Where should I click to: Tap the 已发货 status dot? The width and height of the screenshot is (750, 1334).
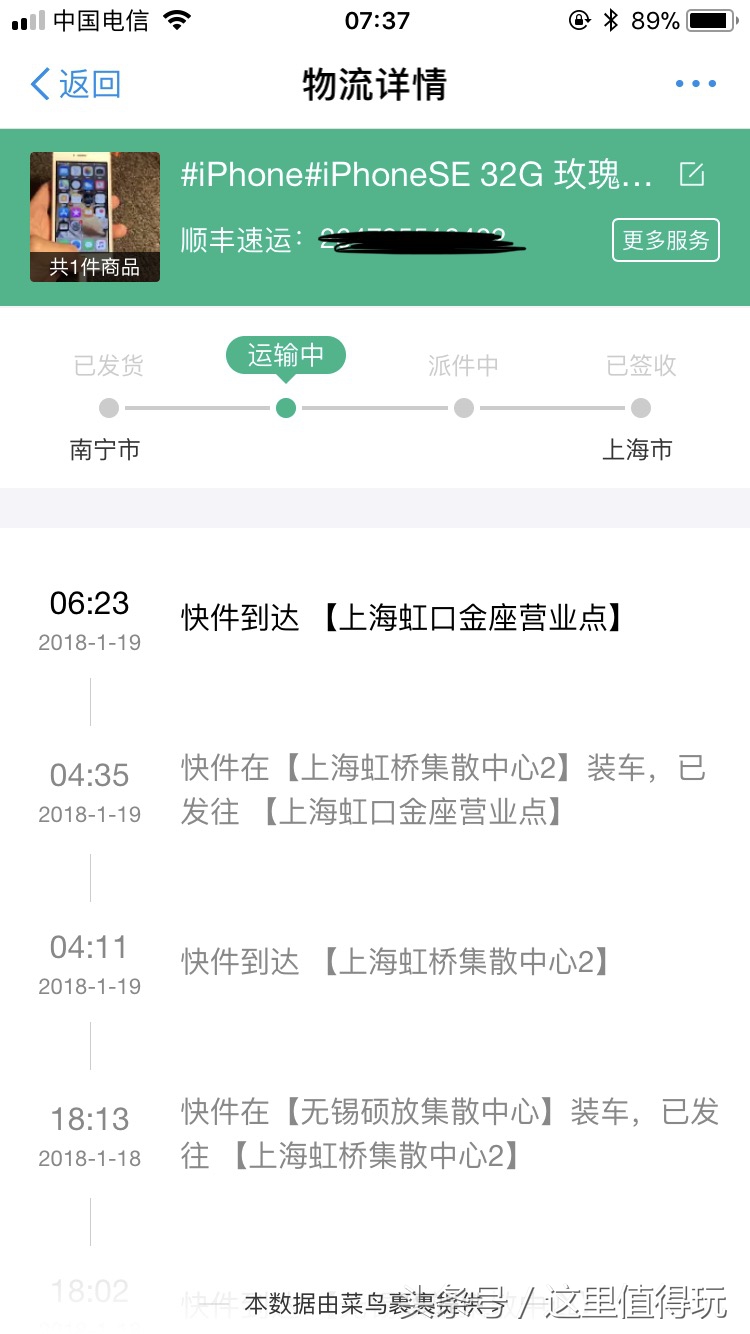109,407
